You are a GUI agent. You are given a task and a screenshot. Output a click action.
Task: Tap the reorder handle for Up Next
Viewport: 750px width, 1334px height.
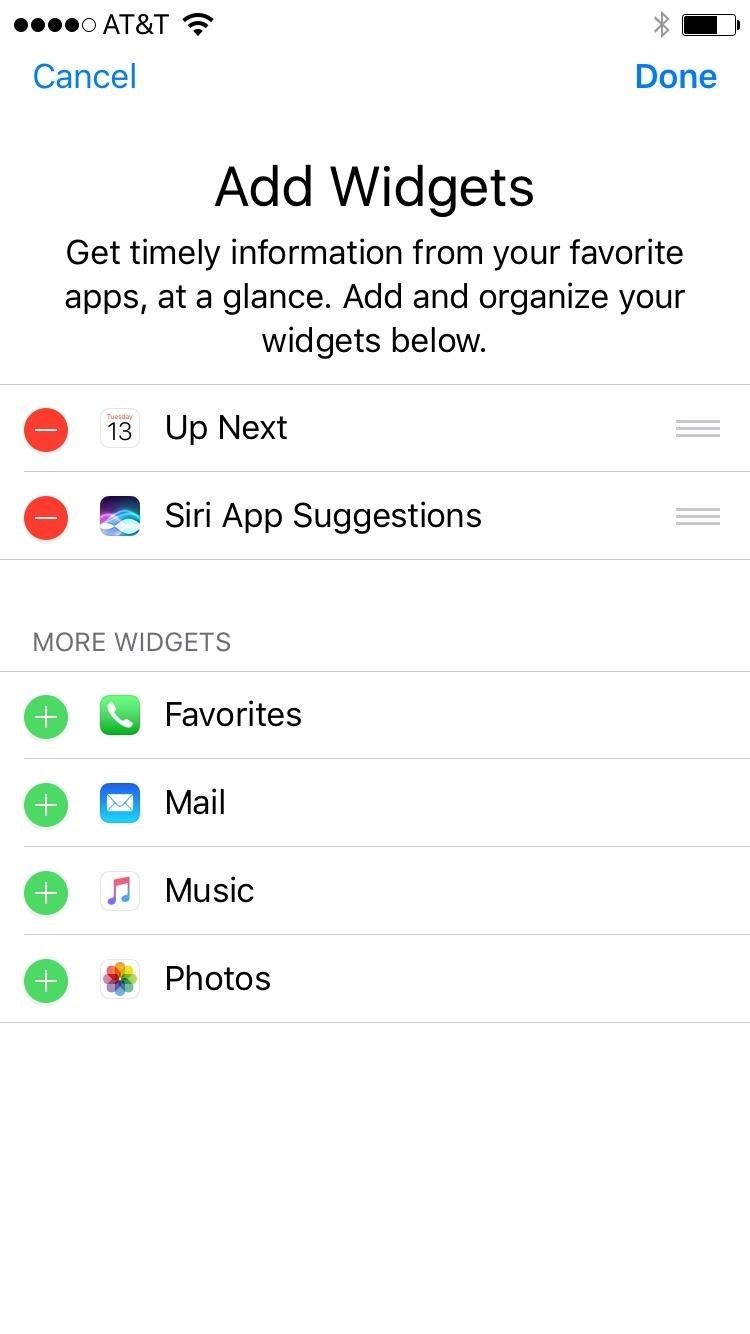tap(697, 428)
